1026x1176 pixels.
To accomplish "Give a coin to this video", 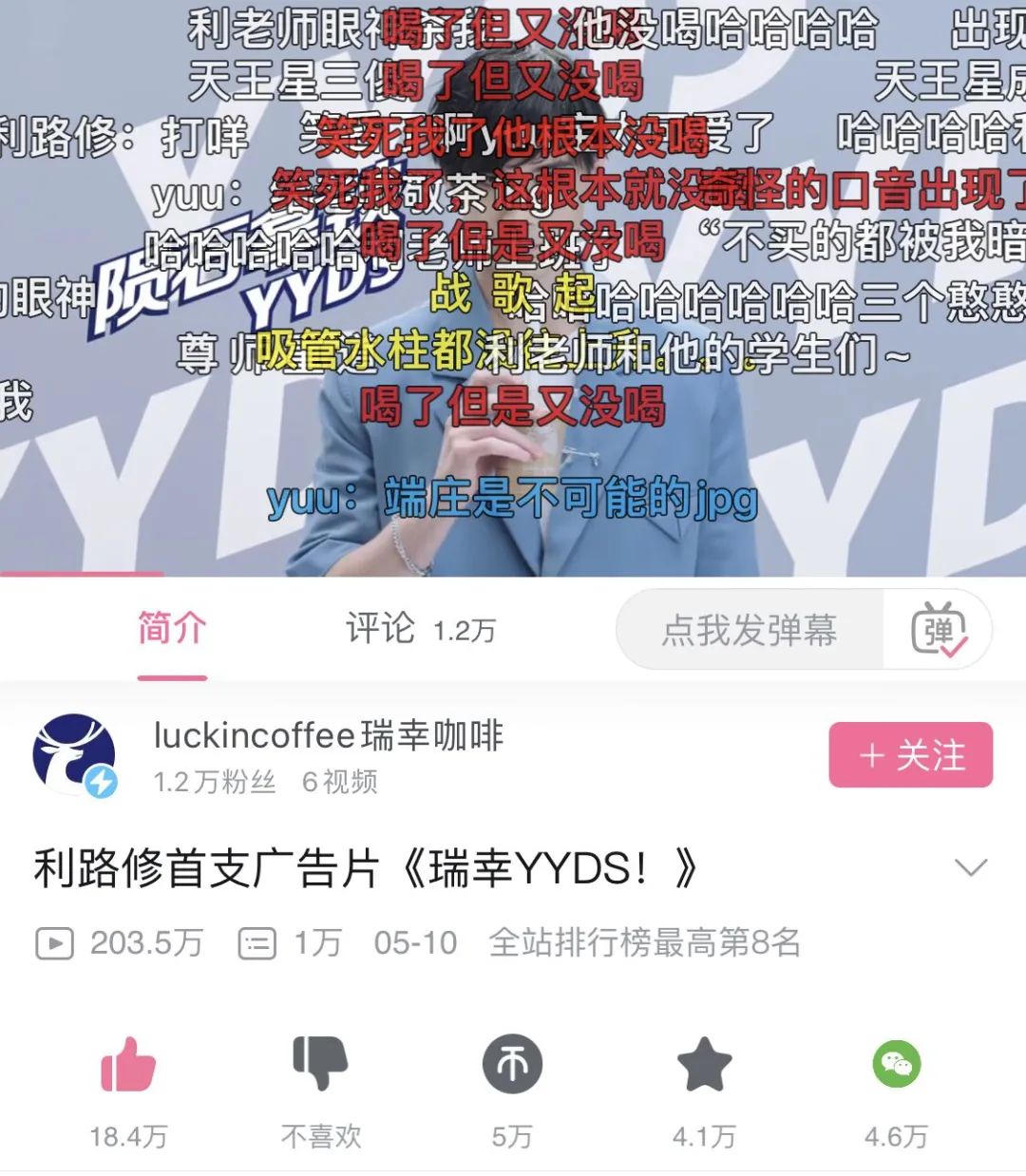I will 512,1065.
